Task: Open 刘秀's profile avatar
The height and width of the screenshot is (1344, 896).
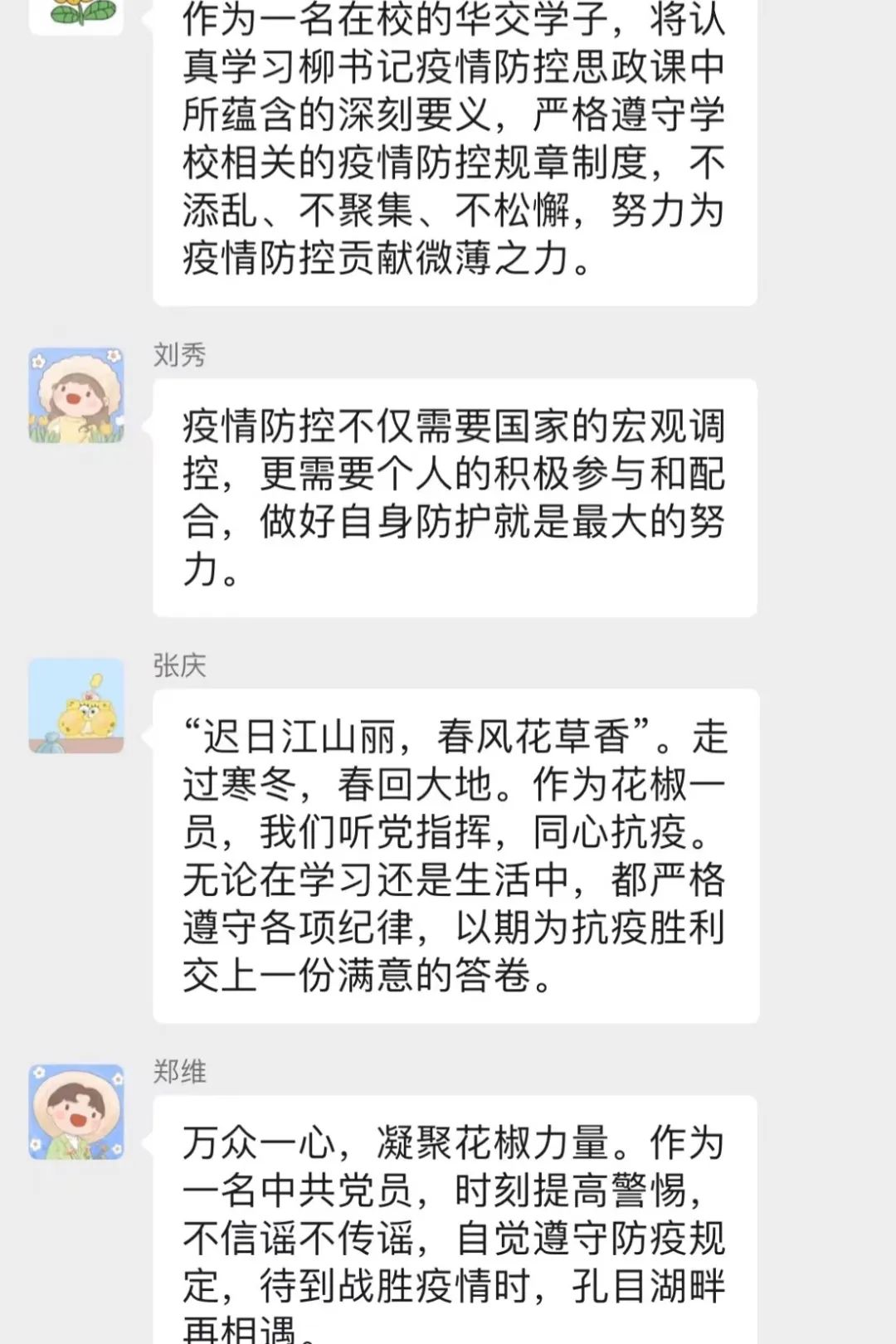Action: 76,395
